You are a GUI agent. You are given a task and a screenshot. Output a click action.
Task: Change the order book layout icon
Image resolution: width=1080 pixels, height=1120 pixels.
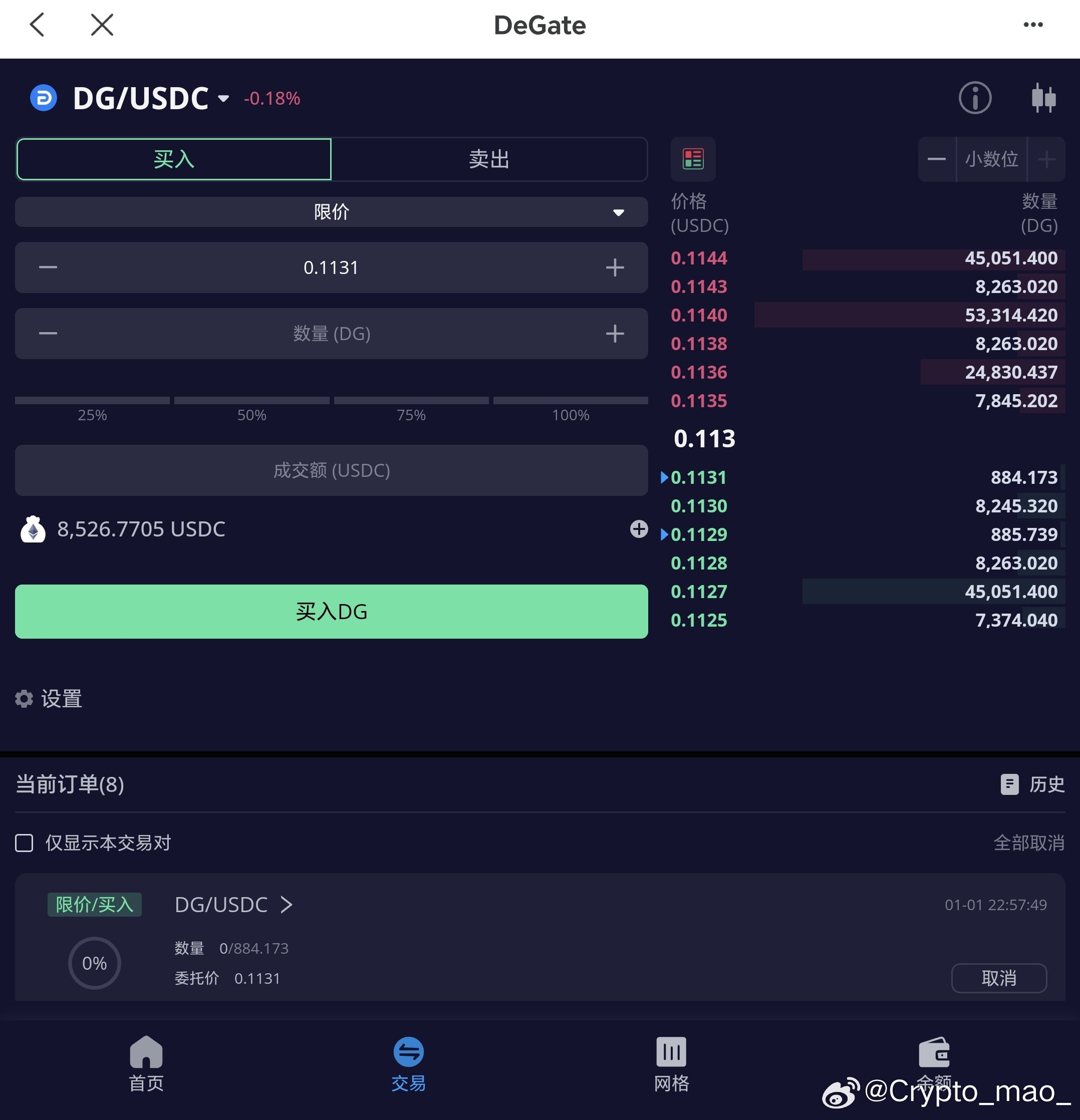(x=693, y=159)
